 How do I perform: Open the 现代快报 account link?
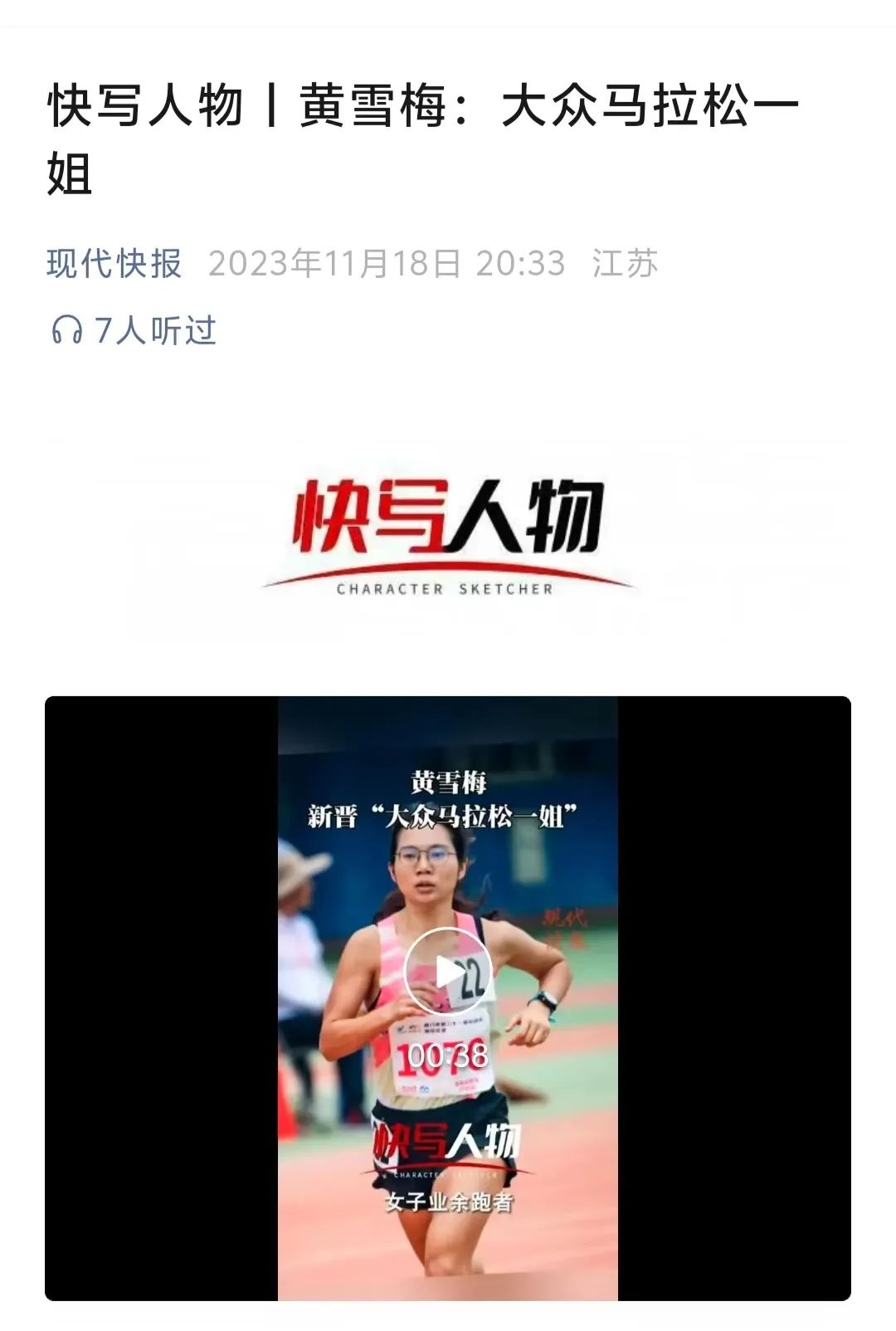(114, 264)
